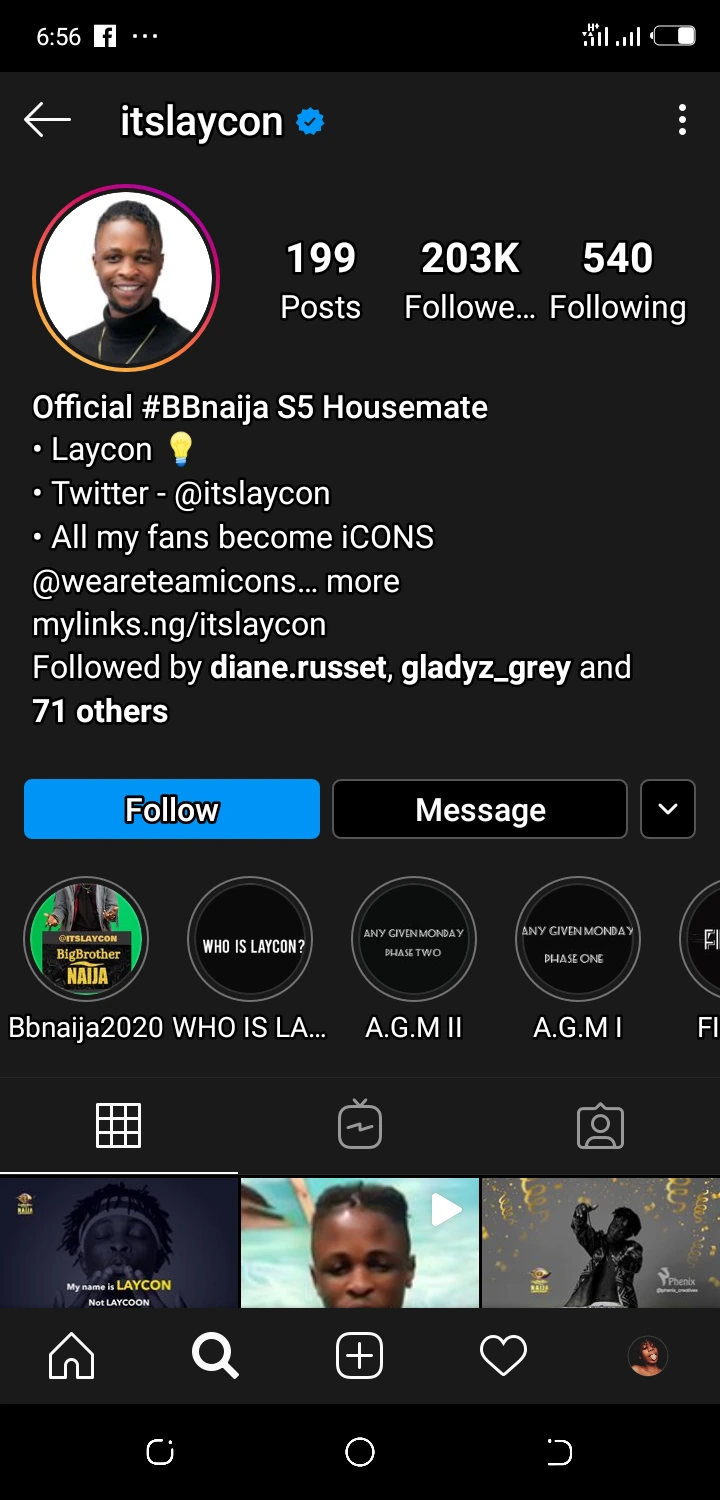Message itslaycon
The width and height of the screenshot is (720, 1500).
click(x=480, y=809)
